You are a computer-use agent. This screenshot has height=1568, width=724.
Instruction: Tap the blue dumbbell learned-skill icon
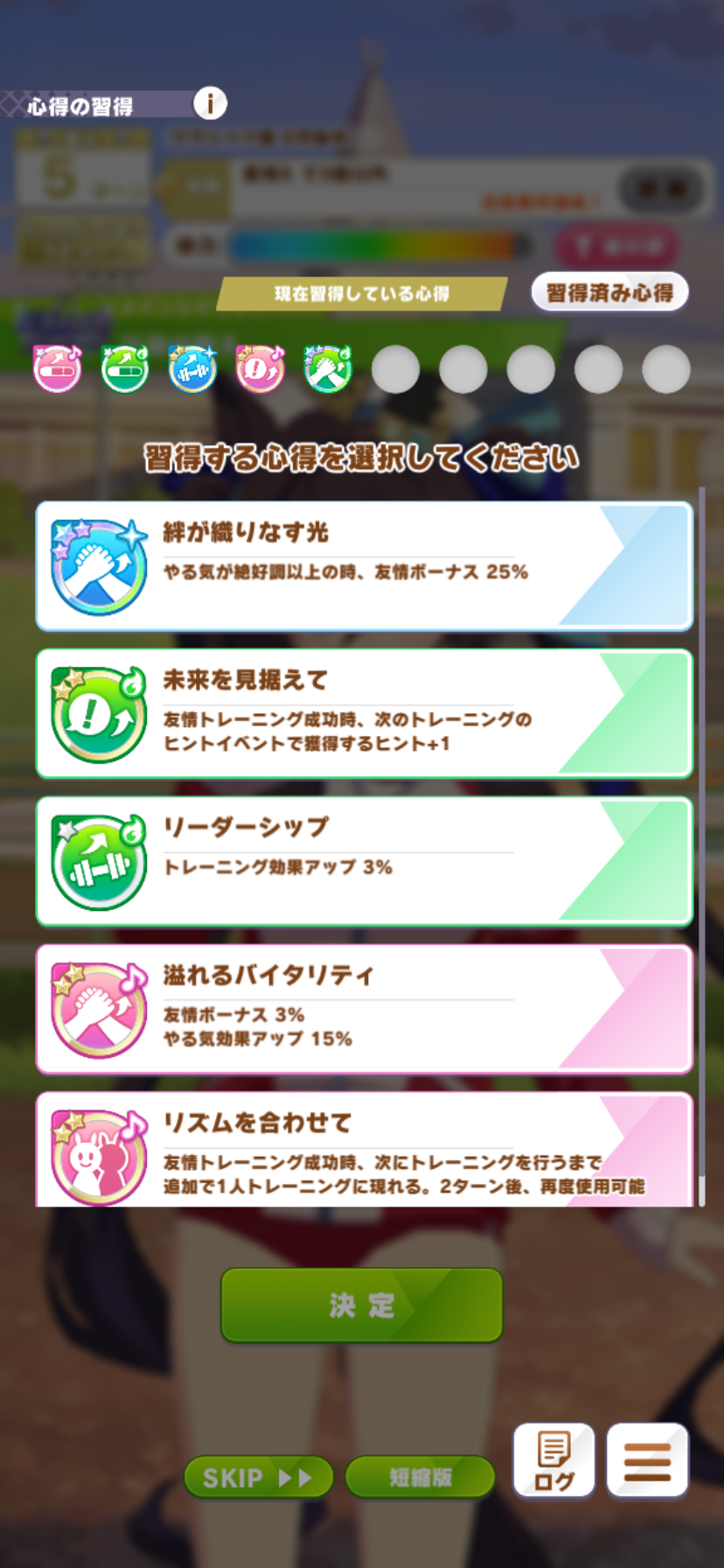tap(192, 368)
